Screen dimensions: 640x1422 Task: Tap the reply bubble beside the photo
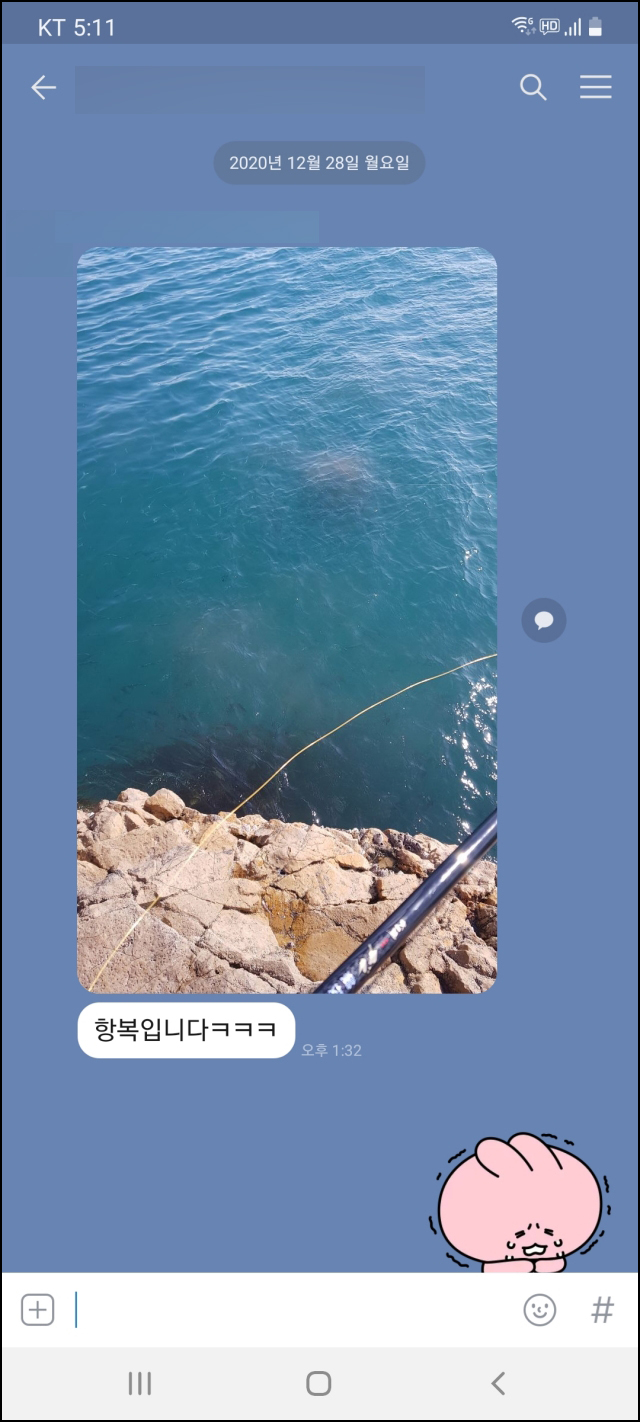click(x=543, y=621)
